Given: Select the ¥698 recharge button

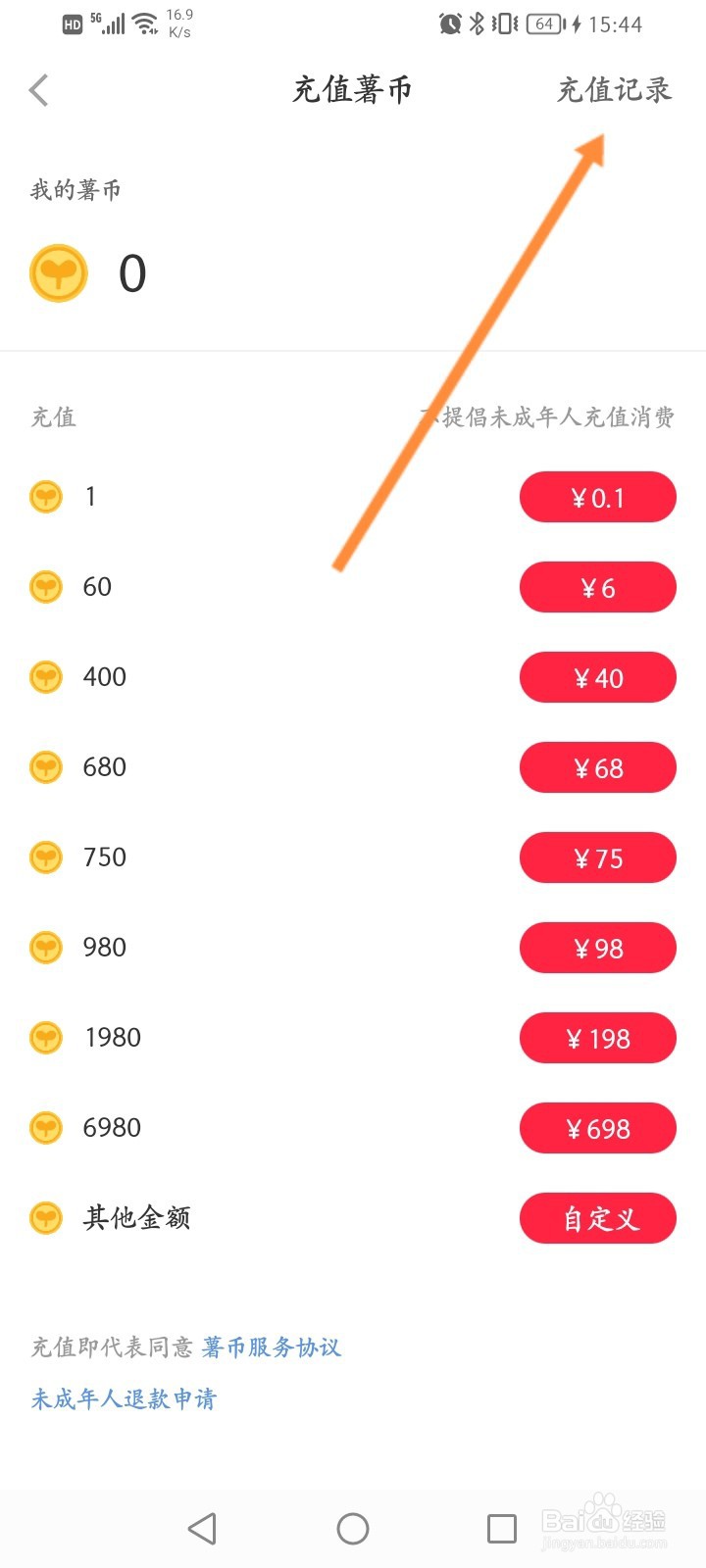Looking at the screenshot, I should tap(598, 1129).
